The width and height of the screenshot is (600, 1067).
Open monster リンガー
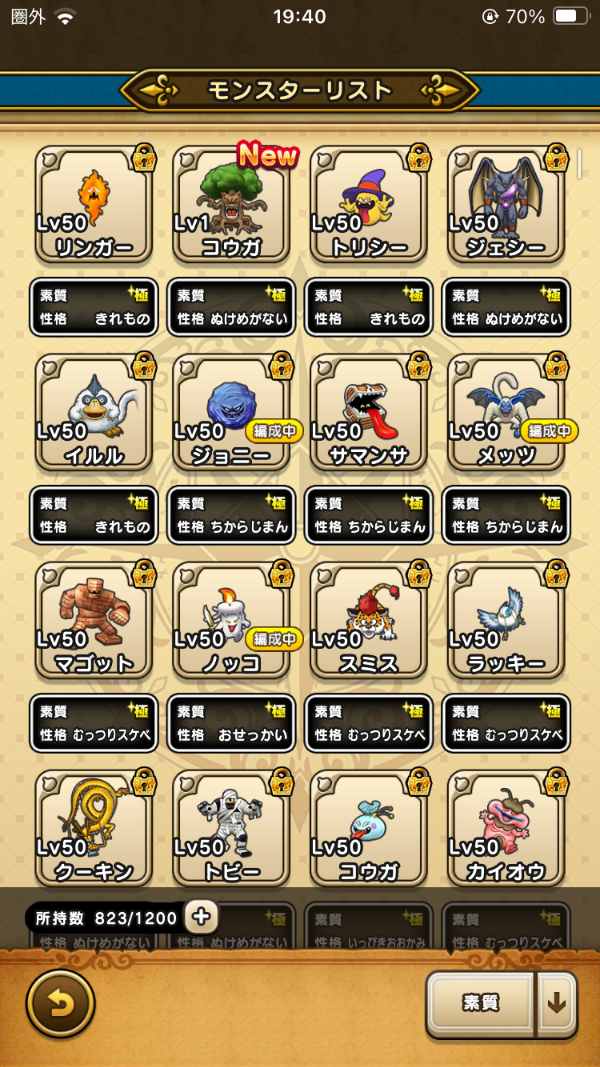(x=94, y=205)
